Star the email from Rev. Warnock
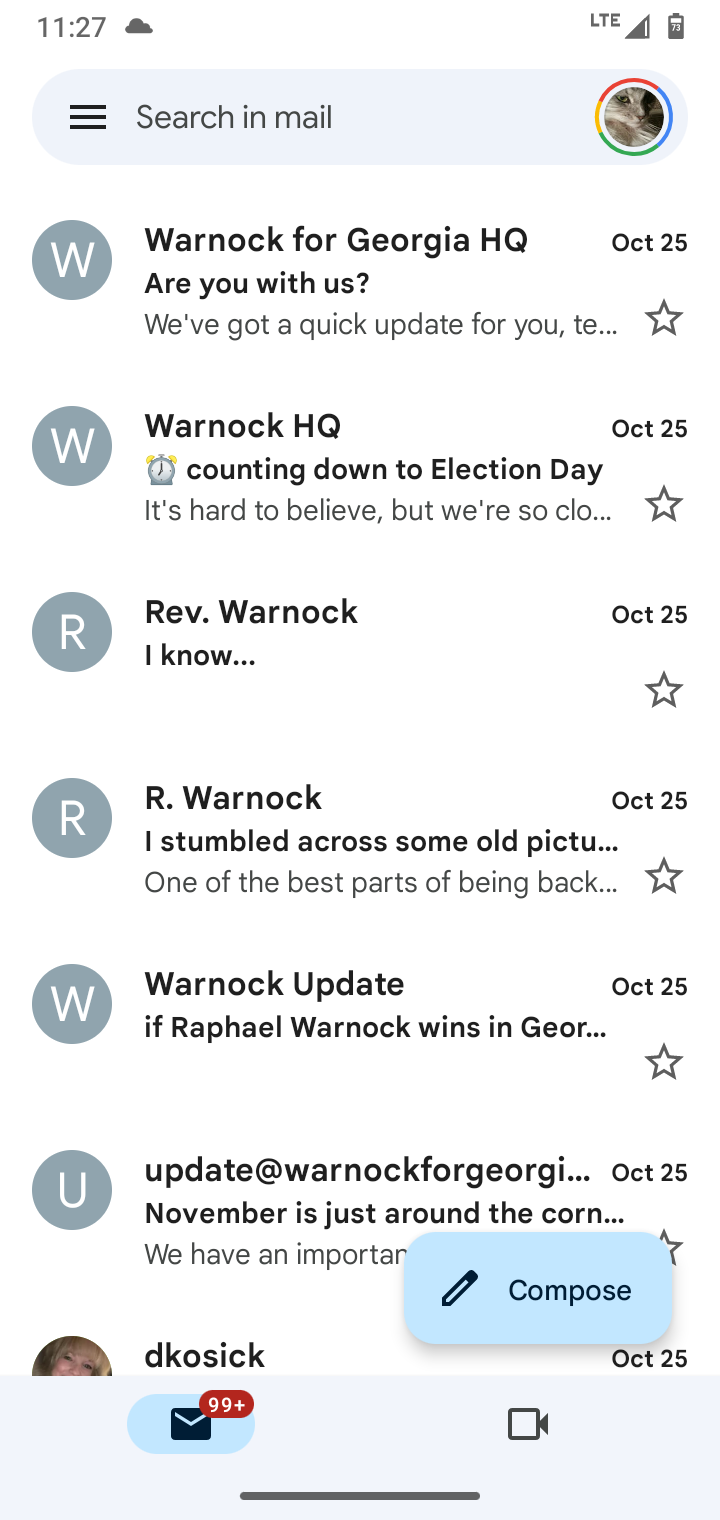The height and width of the screenshot is (1520, 720). tap(664, 691)
